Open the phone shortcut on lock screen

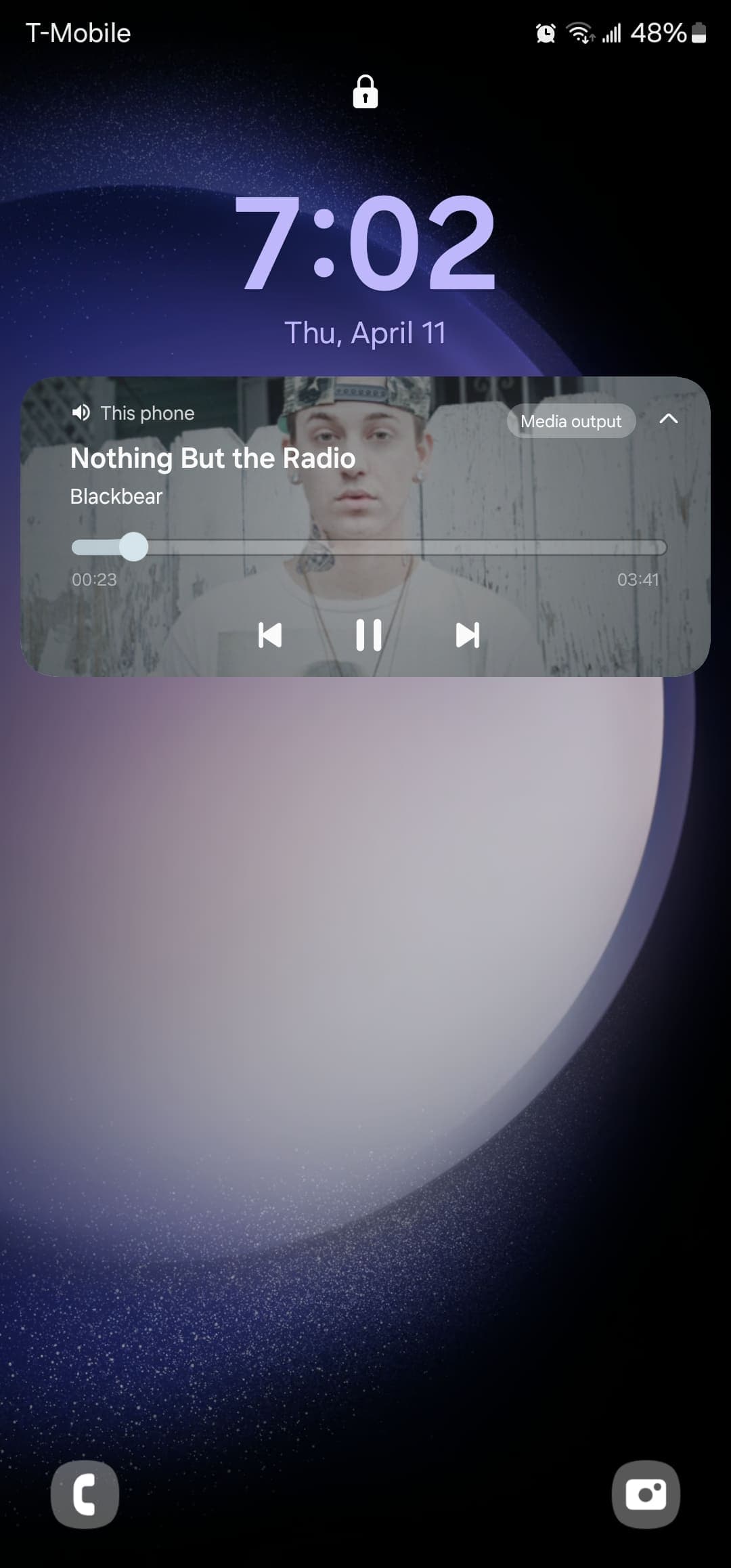point(85,1494)
